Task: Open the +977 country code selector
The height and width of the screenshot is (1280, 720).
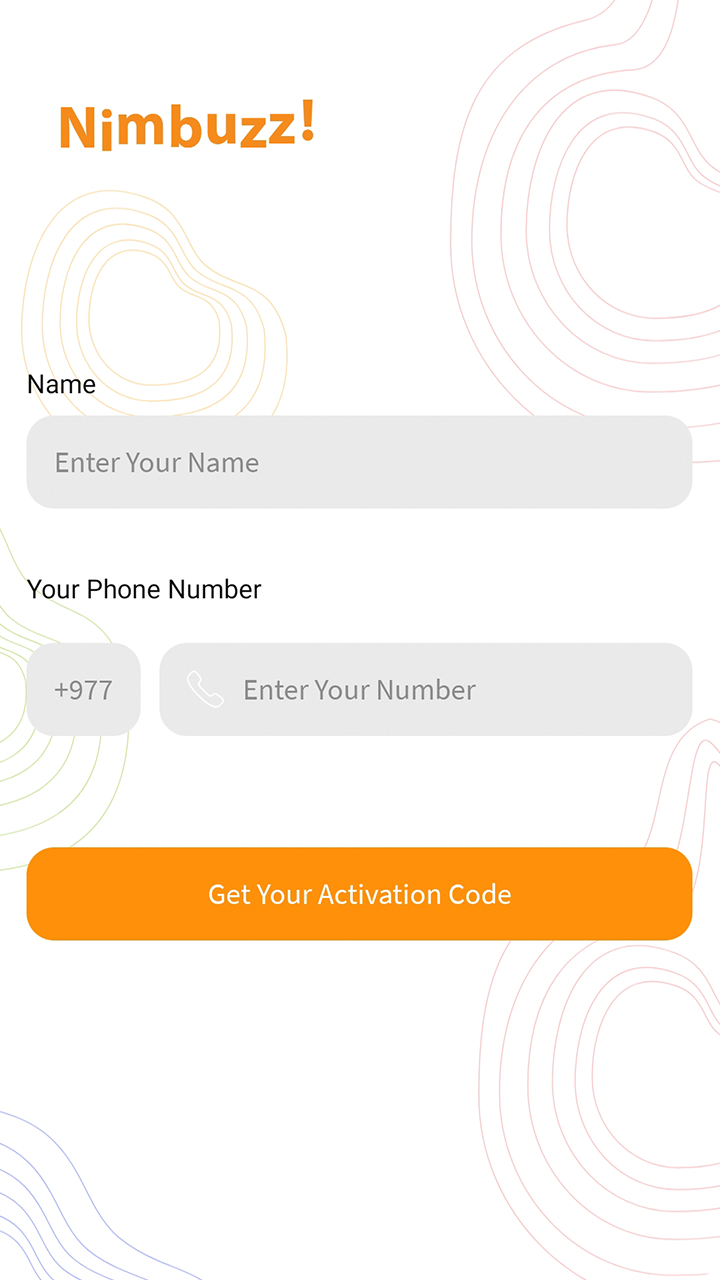Action: [x=84, y=689]
